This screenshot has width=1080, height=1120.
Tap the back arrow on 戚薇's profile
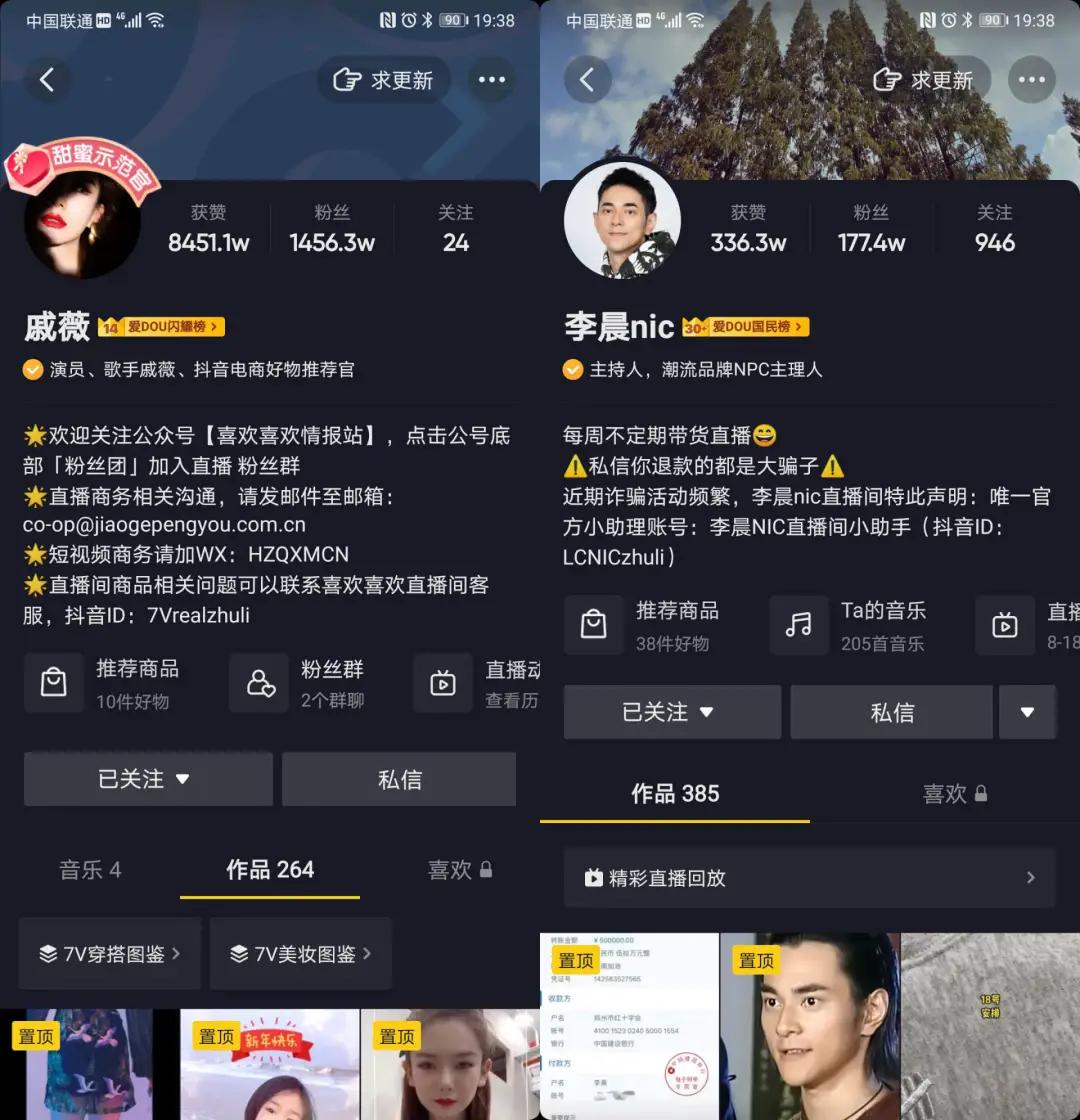pos(48,80)
